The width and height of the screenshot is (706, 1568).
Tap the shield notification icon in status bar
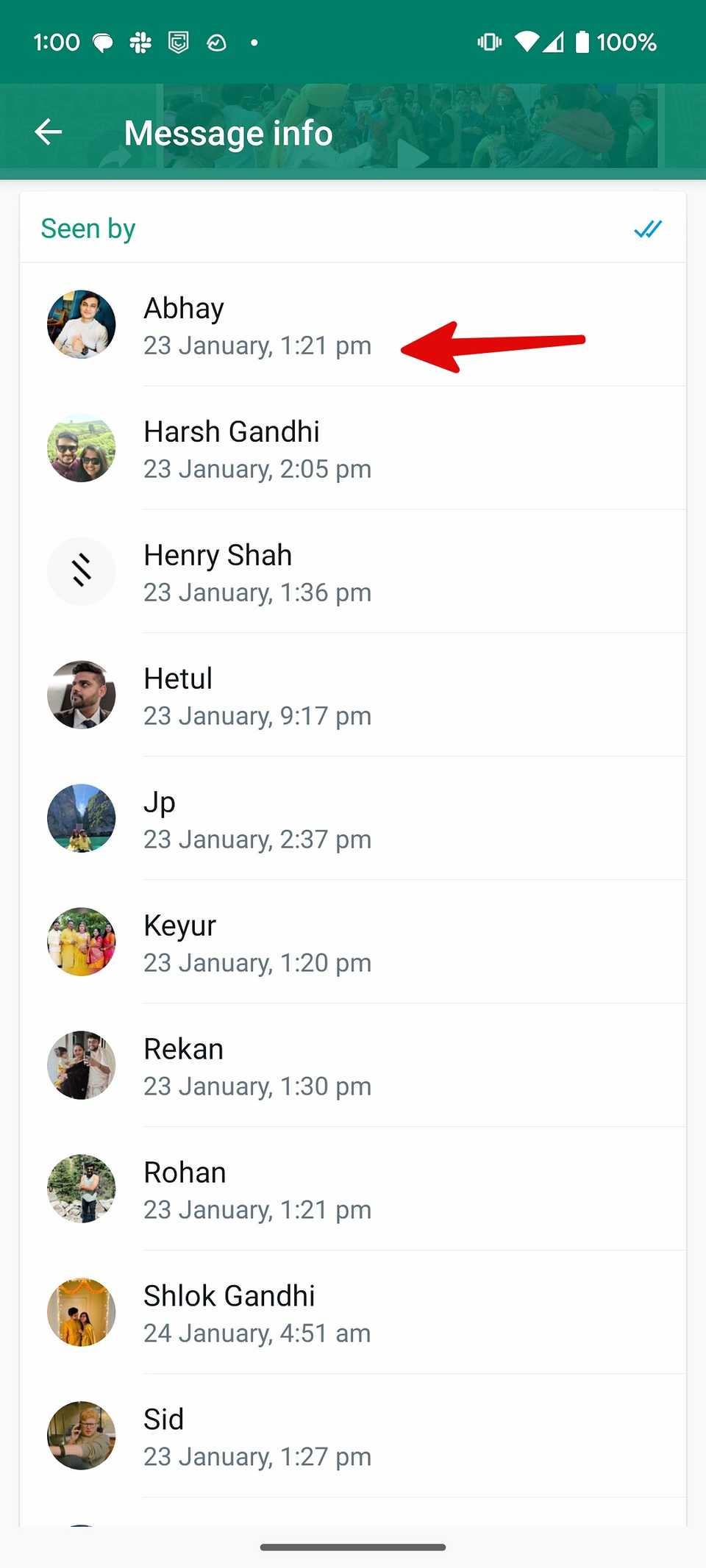pos(178,42)
